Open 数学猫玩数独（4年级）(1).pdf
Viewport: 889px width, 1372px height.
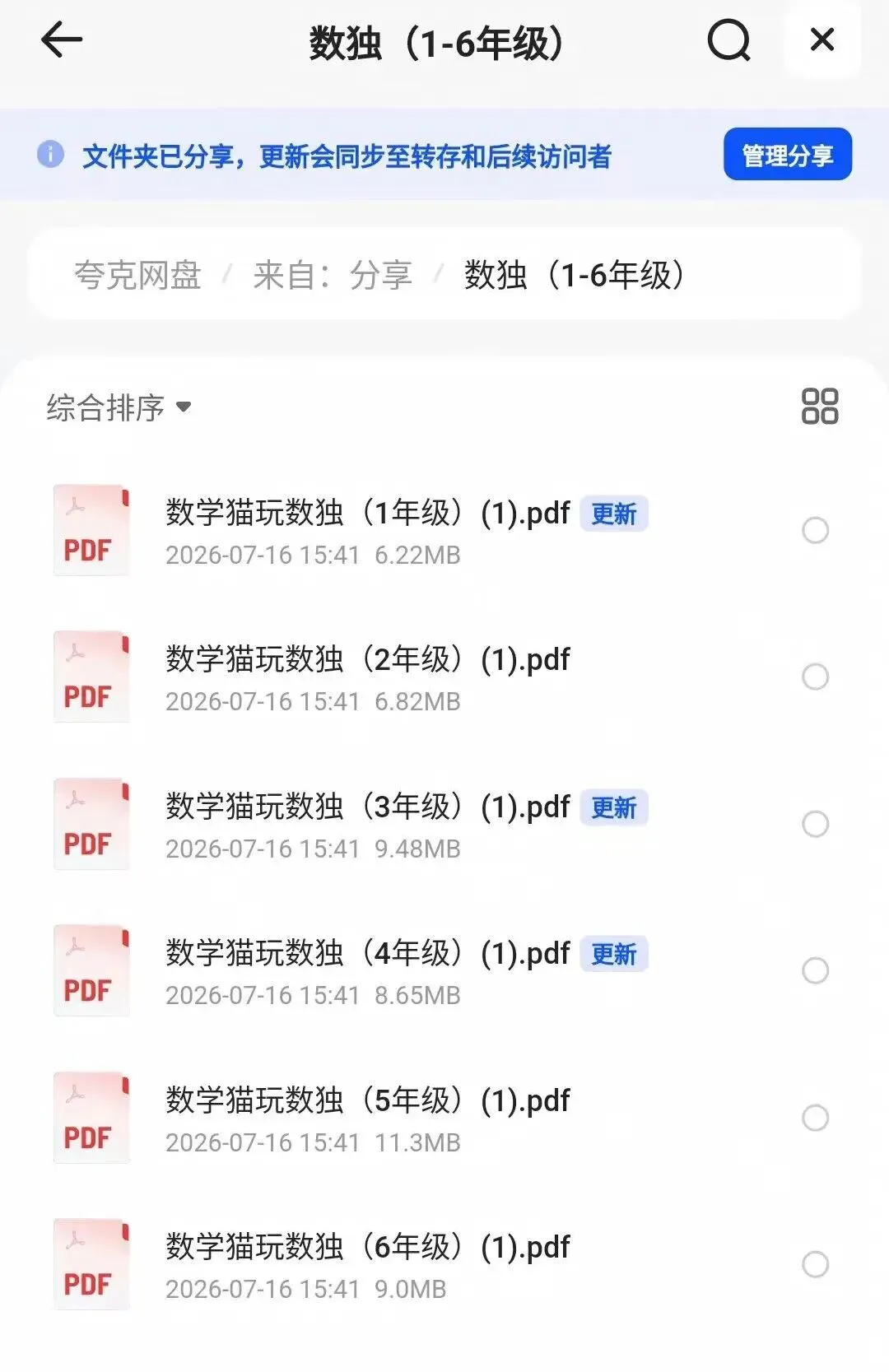click(367, 953)
